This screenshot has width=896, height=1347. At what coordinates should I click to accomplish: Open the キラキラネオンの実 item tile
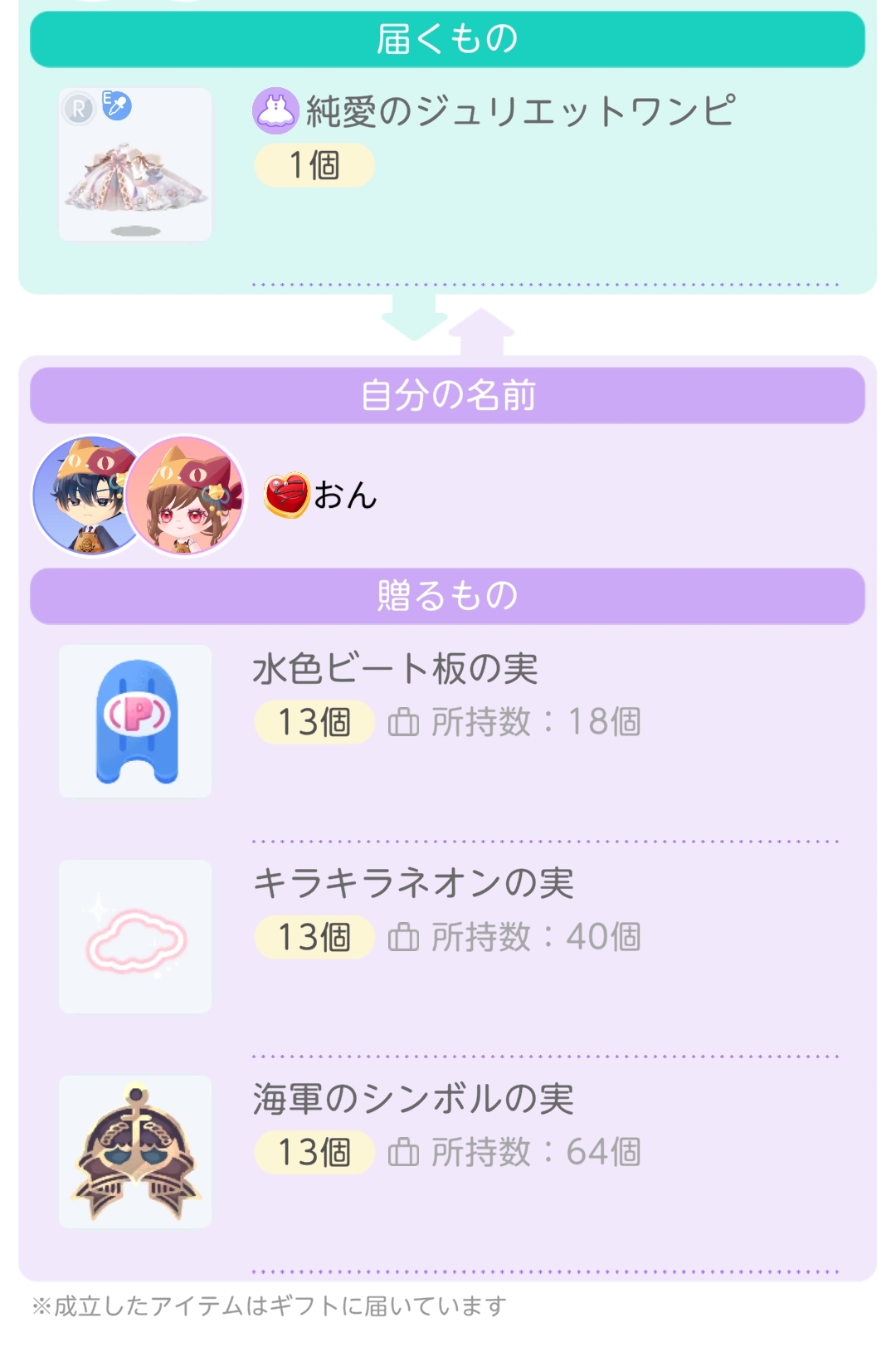point(135,936)
